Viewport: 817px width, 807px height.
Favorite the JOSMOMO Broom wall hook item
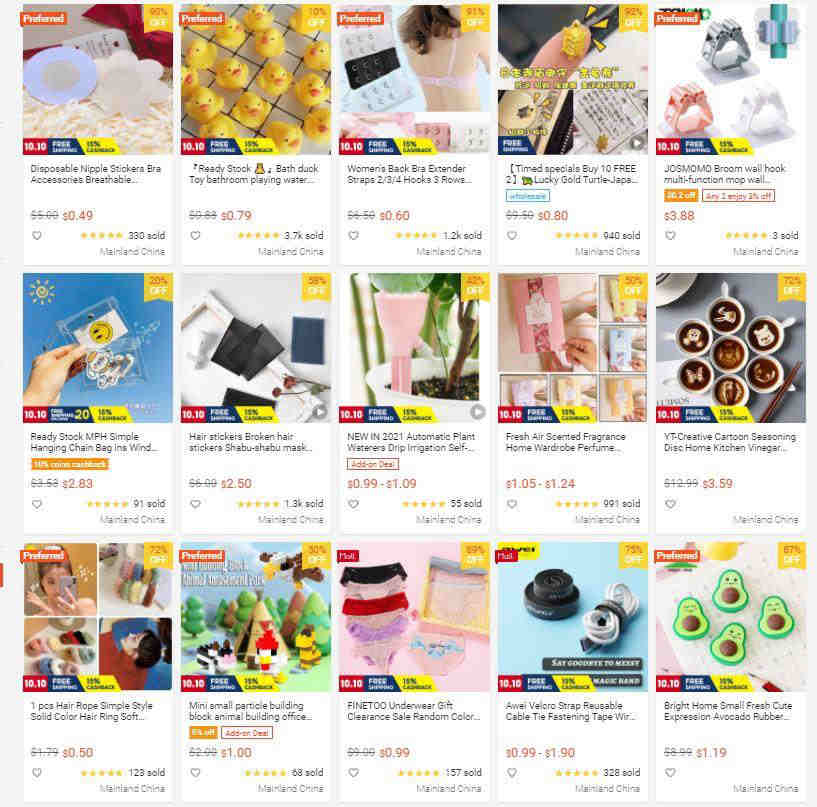(x=670, y=236)
